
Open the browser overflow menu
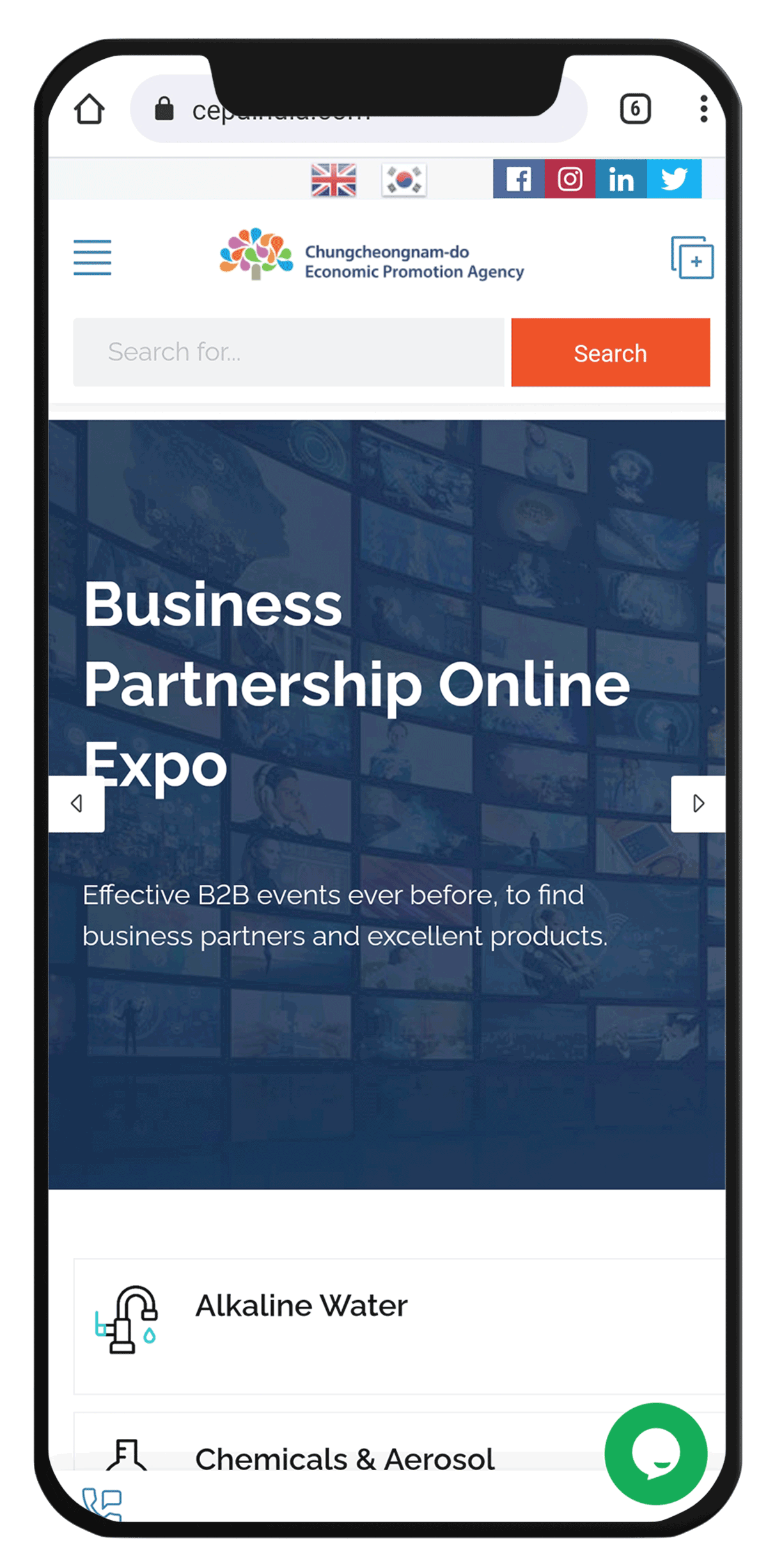[x=703, y=109]
